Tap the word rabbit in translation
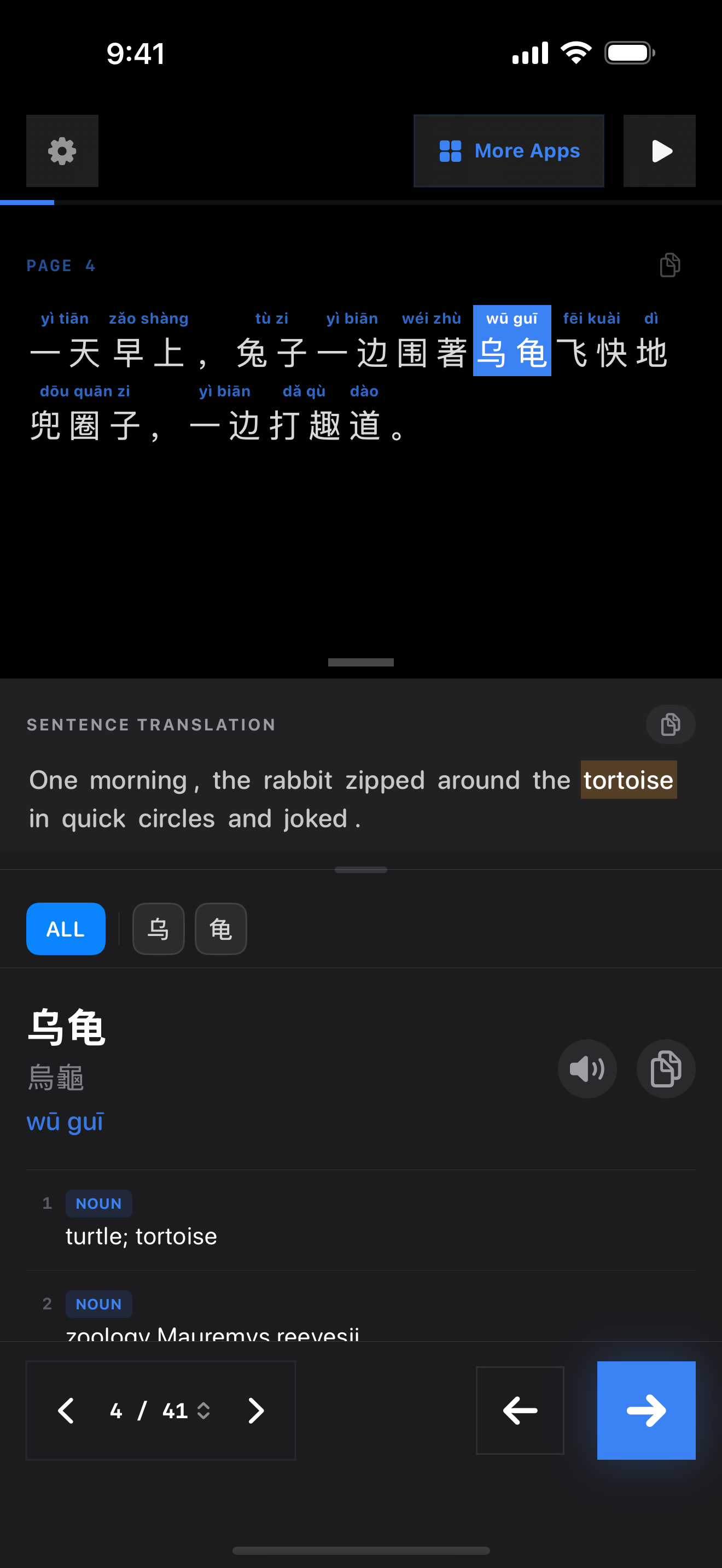722x1568 pixels. (x=298, y=780)
